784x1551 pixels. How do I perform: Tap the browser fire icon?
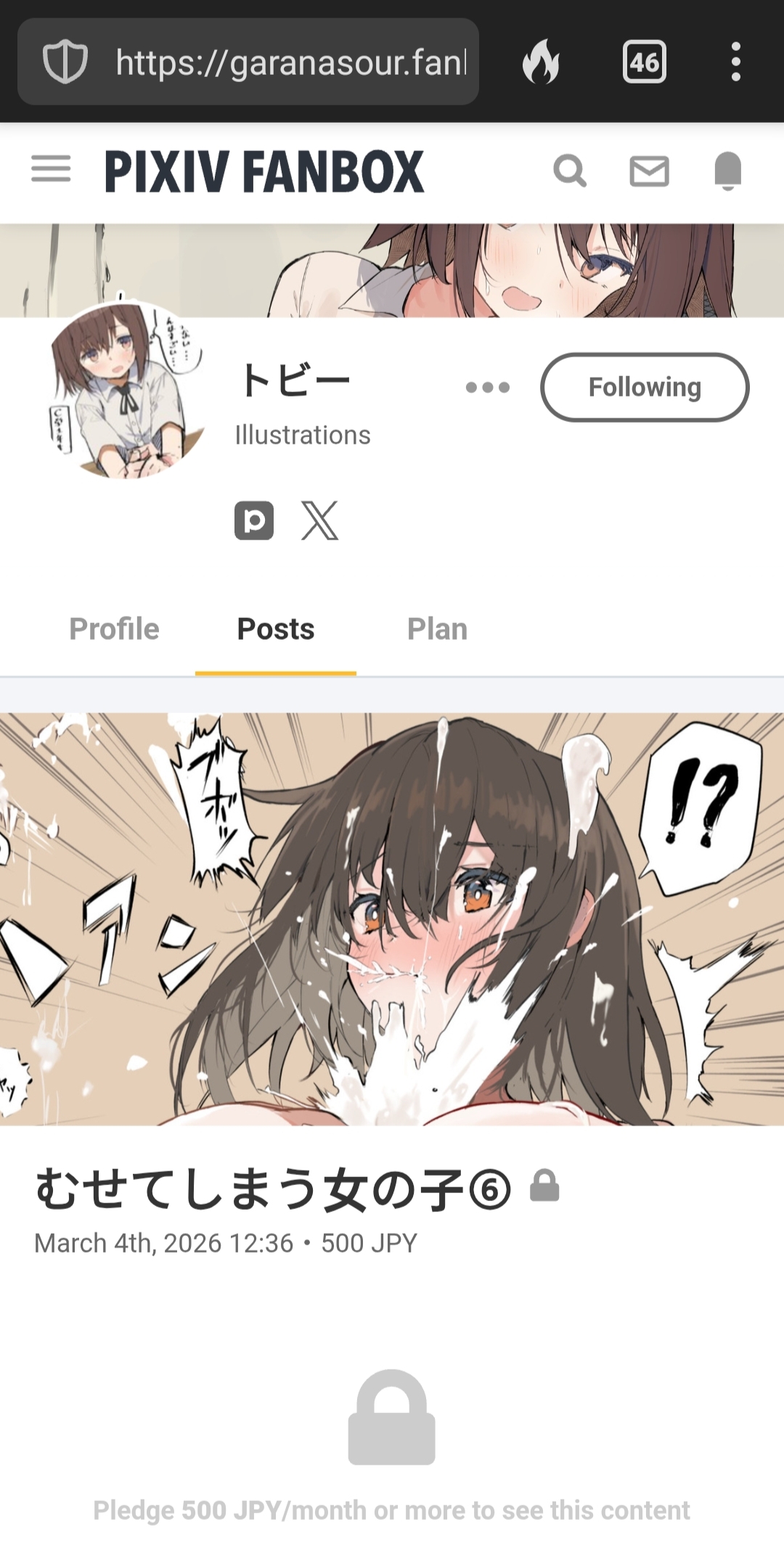tap(542, 62)
